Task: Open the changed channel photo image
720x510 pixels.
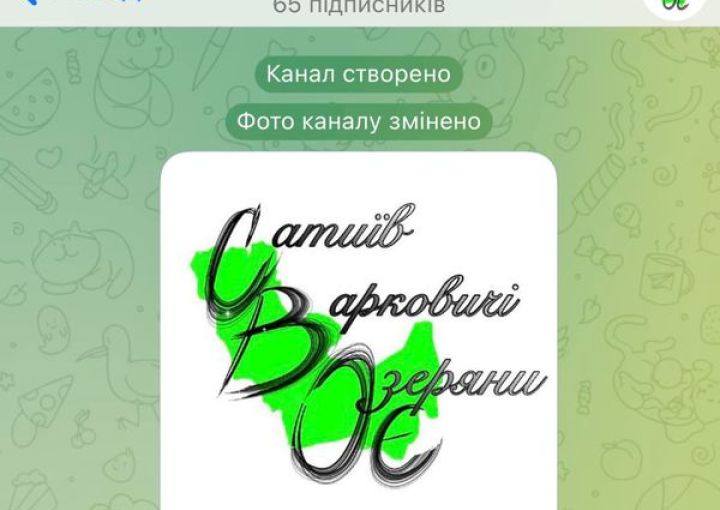Action: point(358,330)
